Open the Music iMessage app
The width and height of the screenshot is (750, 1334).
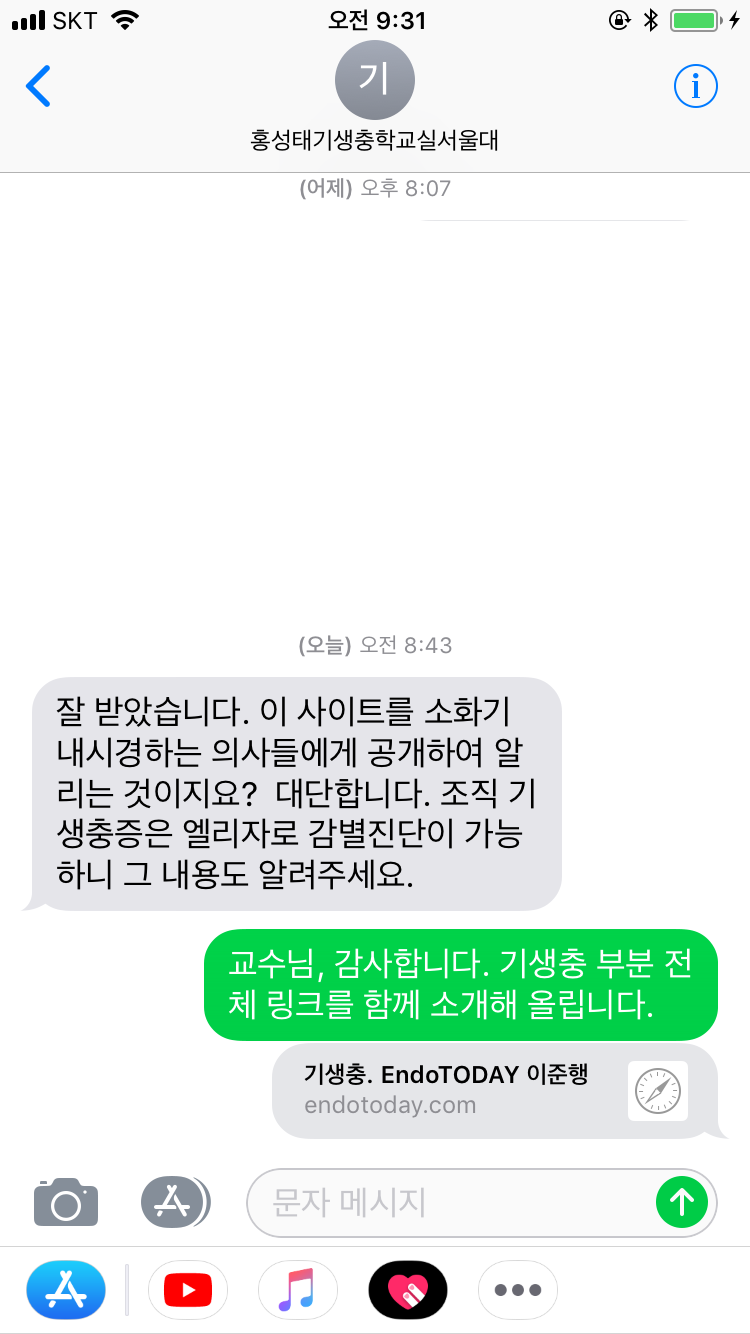pyautogui.click(x=298, y=1290)
